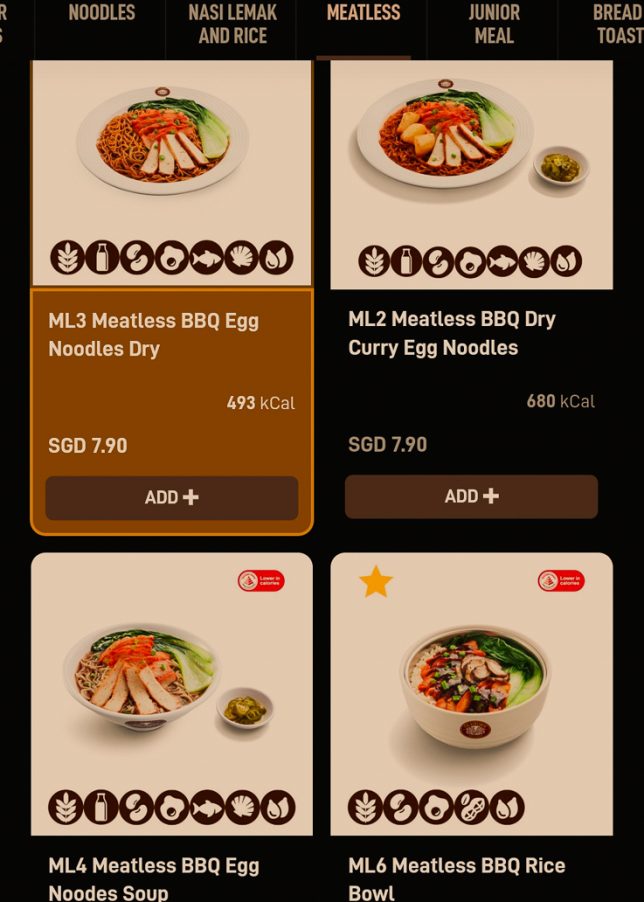The image size is (644, 902).
Task: Open the ML4 Meatless BBQ Egg Noodles Soup item
Action: [172, 878]
